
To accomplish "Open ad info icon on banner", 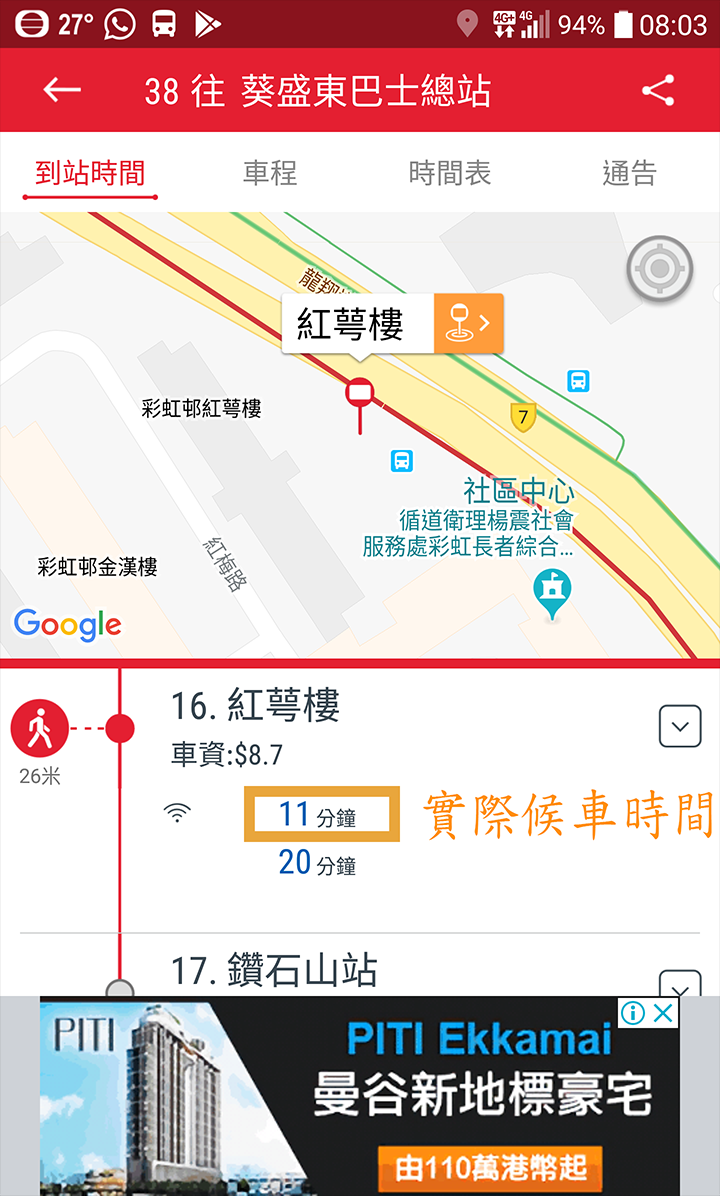I will pyautogui.click(x=633, y=1013).
